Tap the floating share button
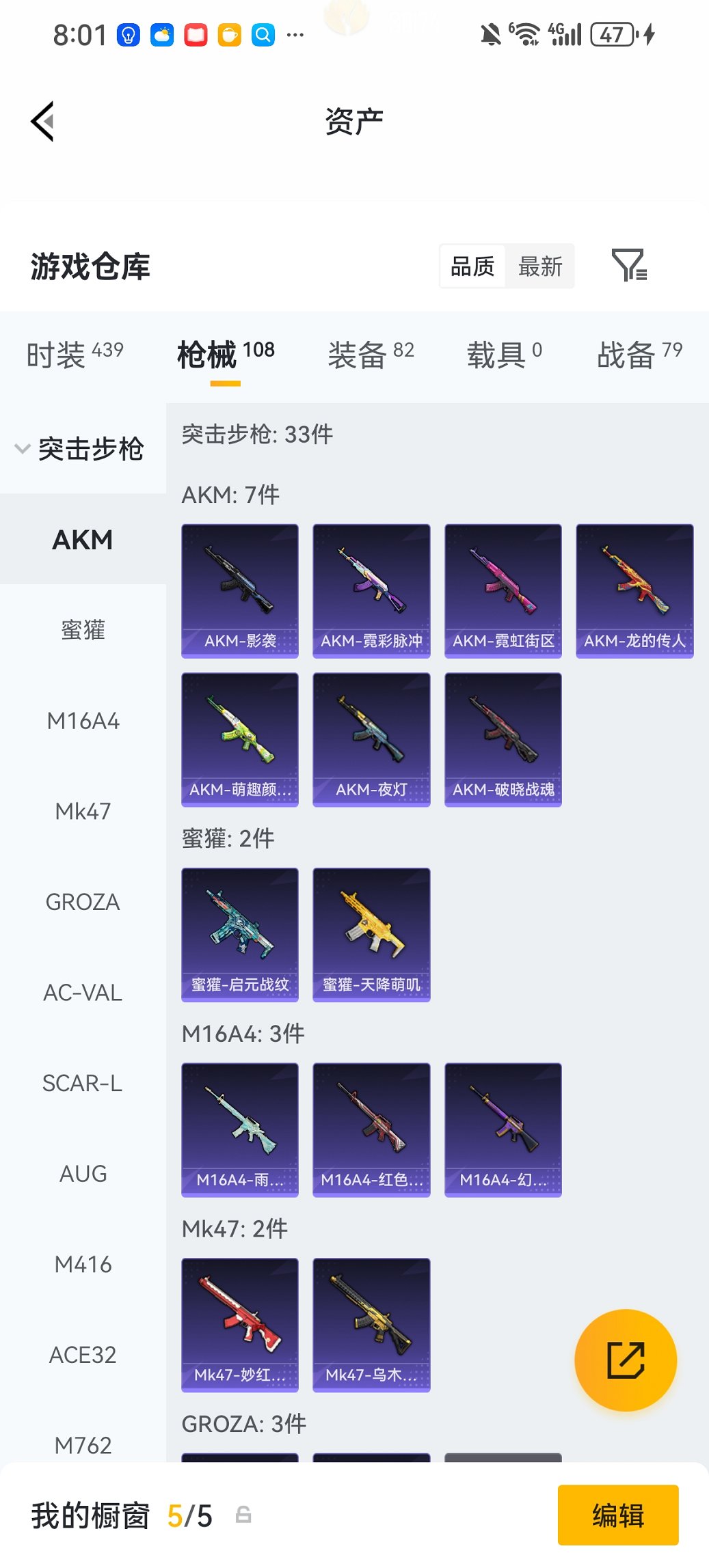Screen dimensions: 709x1568 pos(626,1360)
